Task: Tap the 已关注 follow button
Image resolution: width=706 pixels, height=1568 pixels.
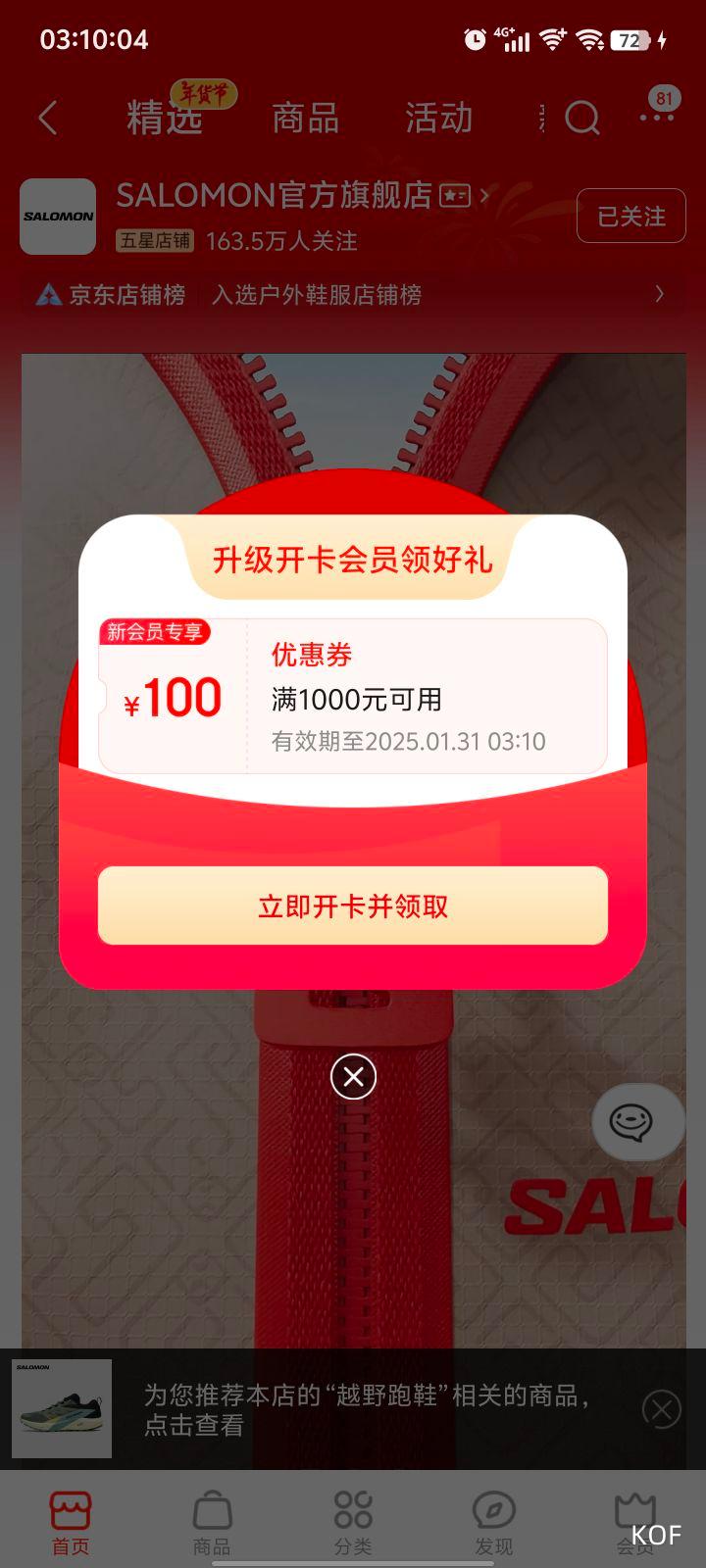Action: click(x=630, y=216)
